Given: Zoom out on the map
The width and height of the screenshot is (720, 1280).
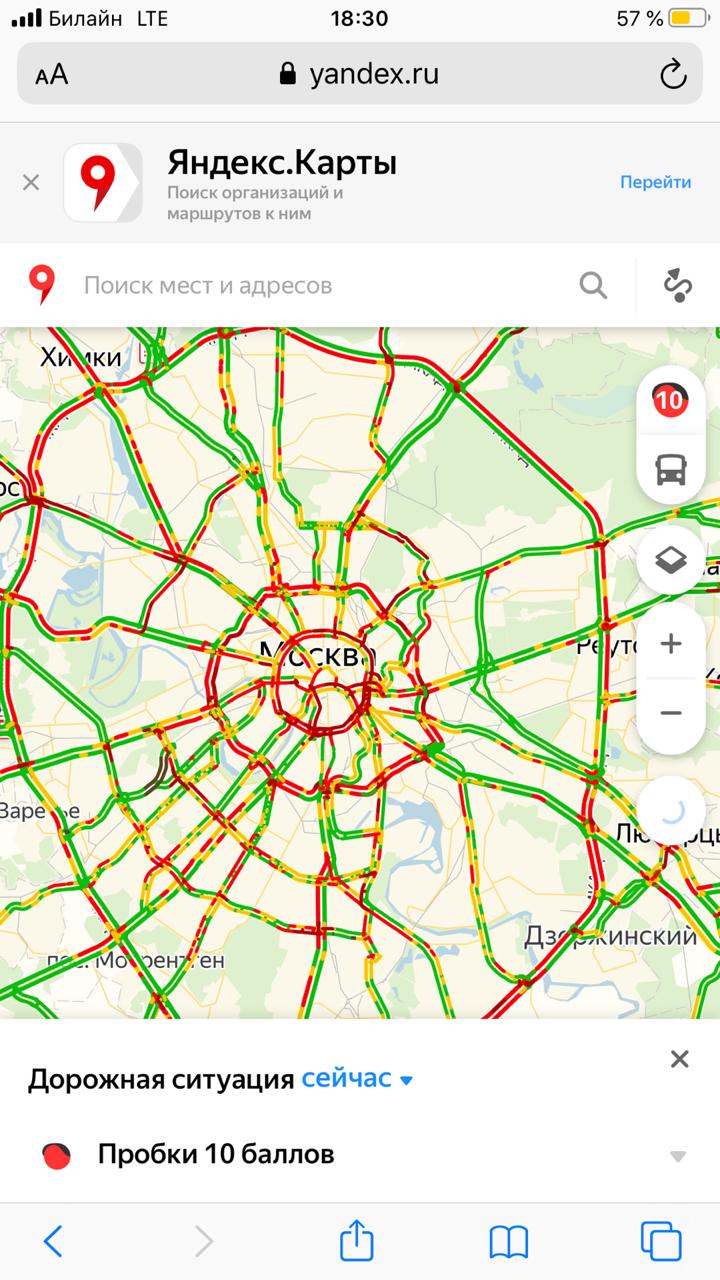Looking at the screenshot, I should click(x=670, y=713).
